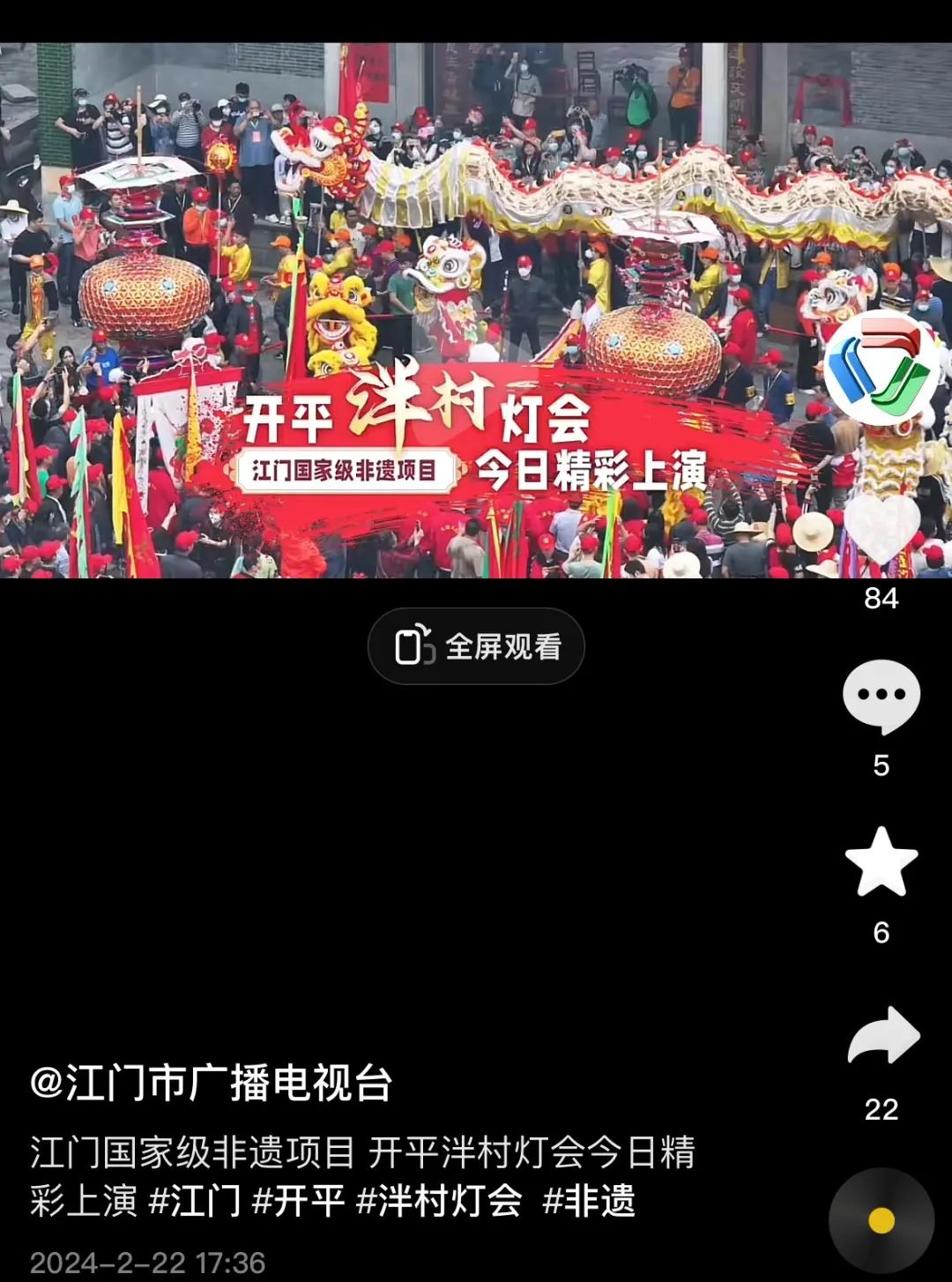952x1282 pixels.
Task: Favorite this video with the star
Action: (881, 862)
